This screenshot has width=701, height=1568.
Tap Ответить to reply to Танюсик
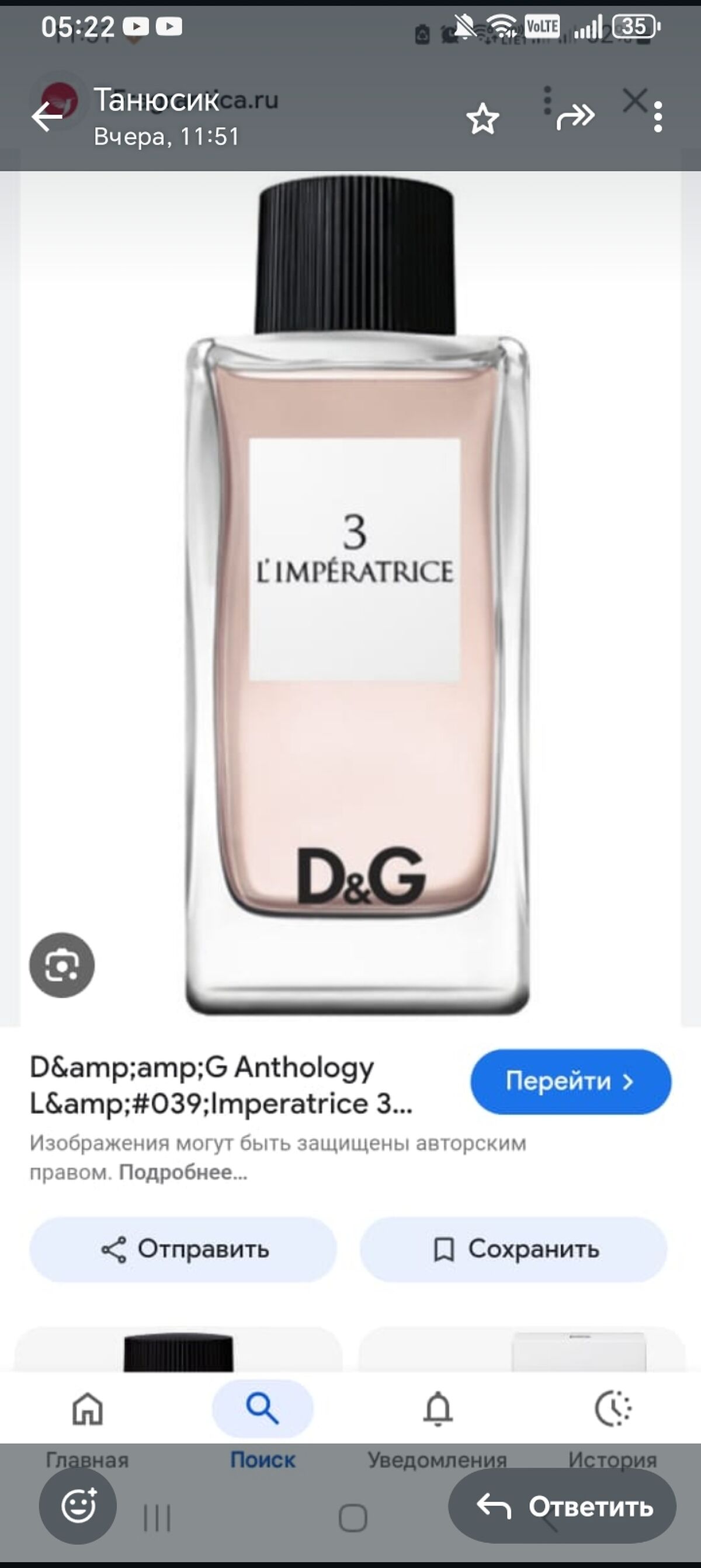click(562, 1506)
